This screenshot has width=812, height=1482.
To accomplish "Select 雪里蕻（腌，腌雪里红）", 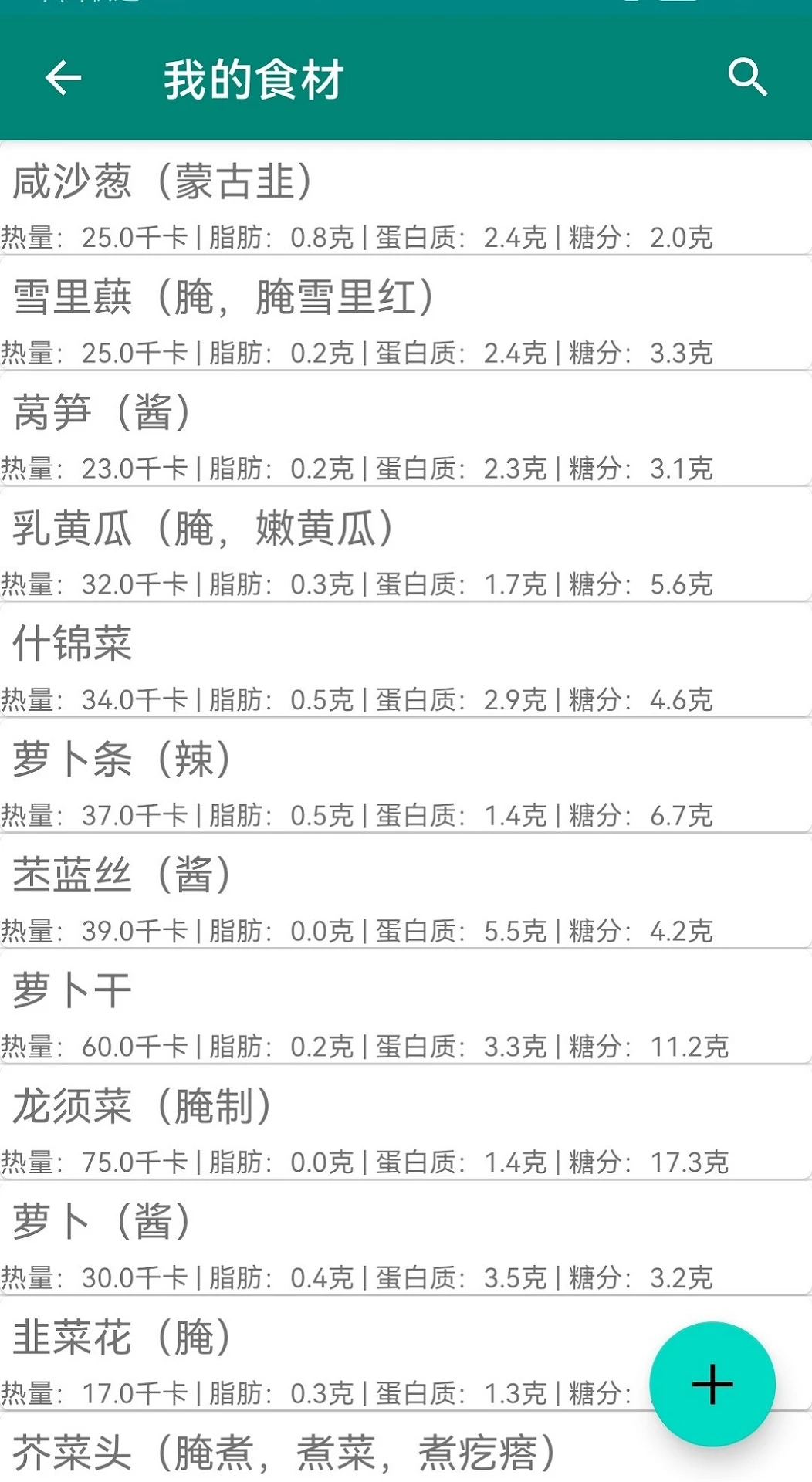I will click(x=405, y=315).
